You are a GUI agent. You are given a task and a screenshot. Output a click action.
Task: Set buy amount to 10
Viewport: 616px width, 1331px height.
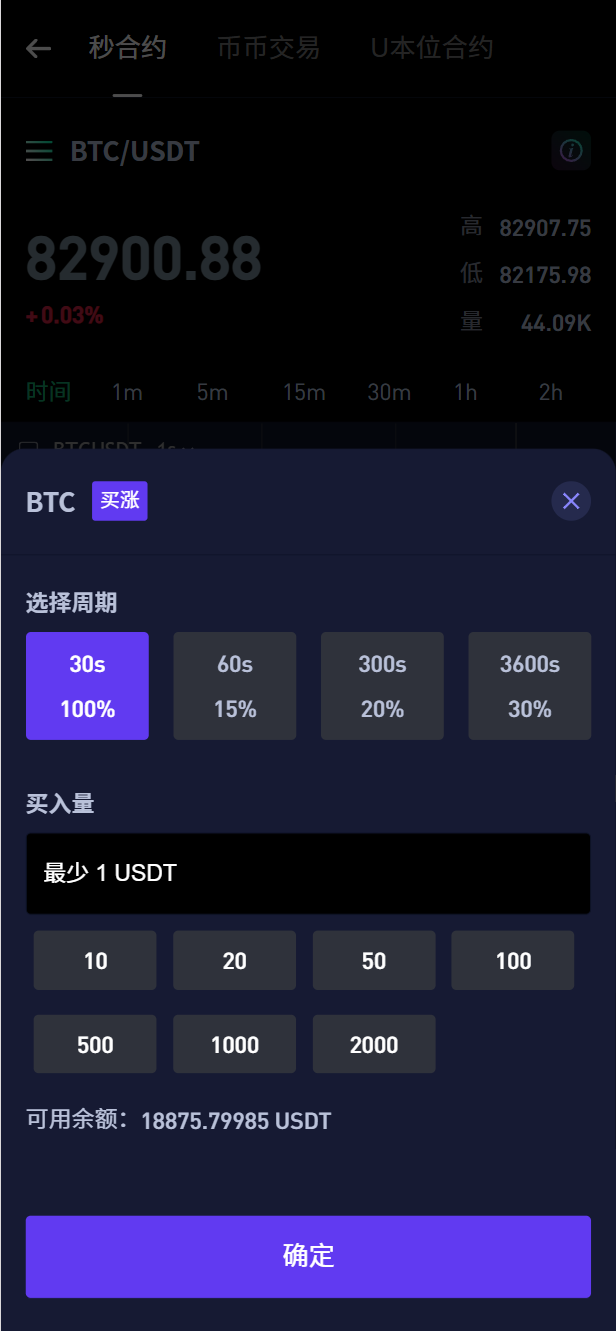pyautogui.click(x=95, y=961)
